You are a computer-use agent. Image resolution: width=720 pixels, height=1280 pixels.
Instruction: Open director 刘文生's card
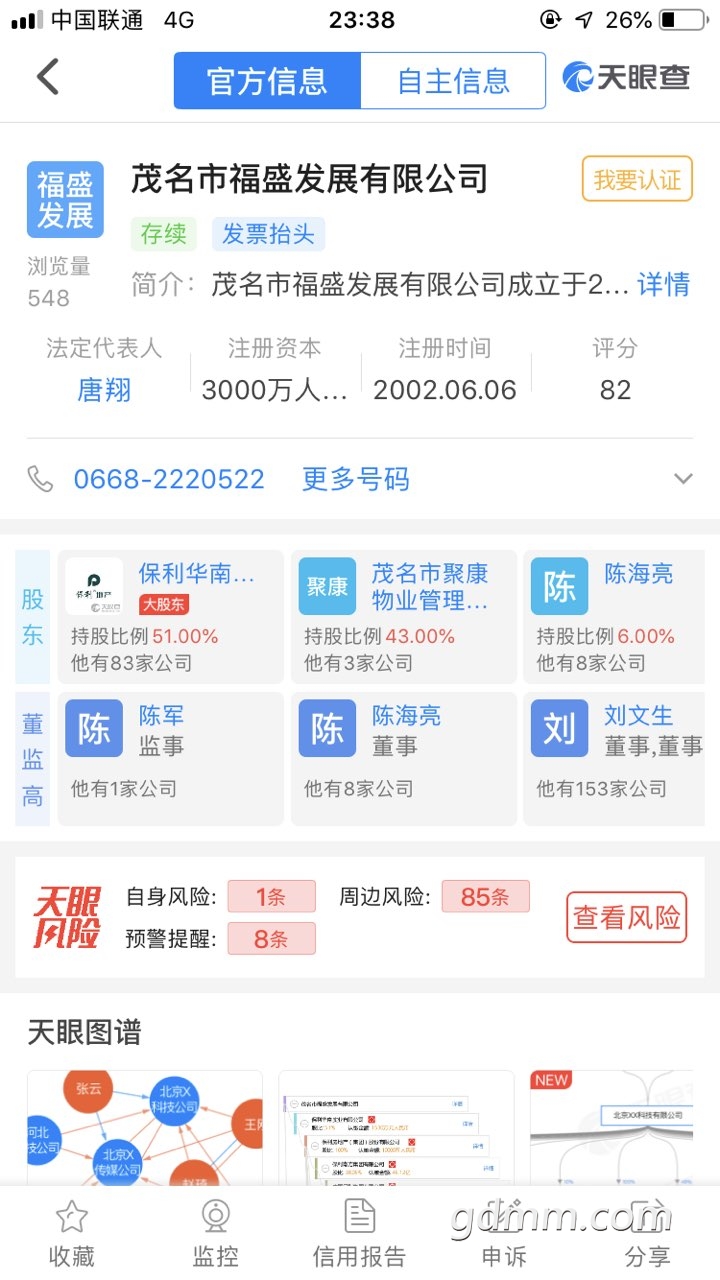click(615, 757)
